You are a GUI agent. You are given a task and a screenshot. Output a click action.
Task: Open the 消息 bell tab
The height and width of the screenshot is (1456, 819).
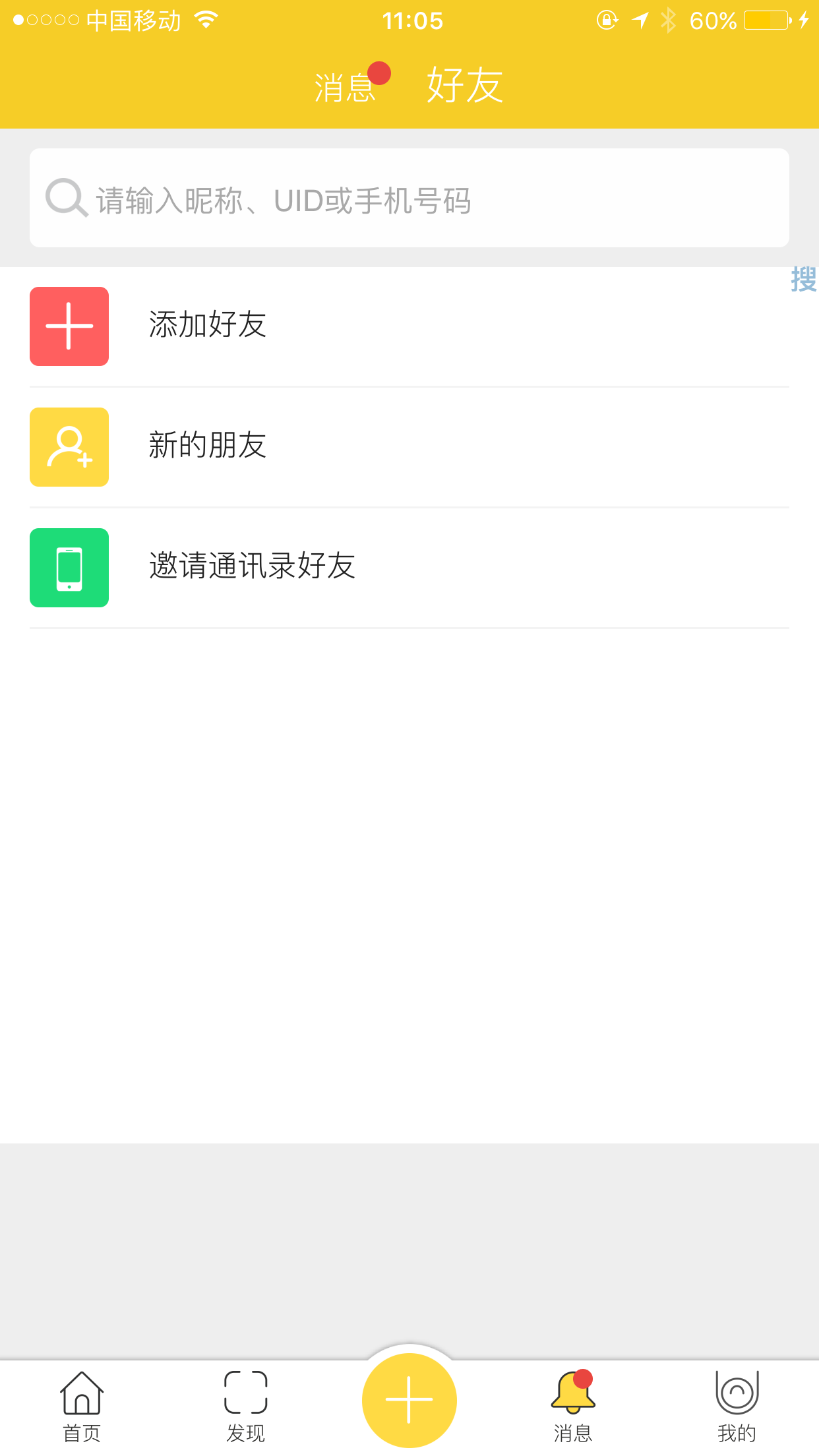pos(572,1405)
